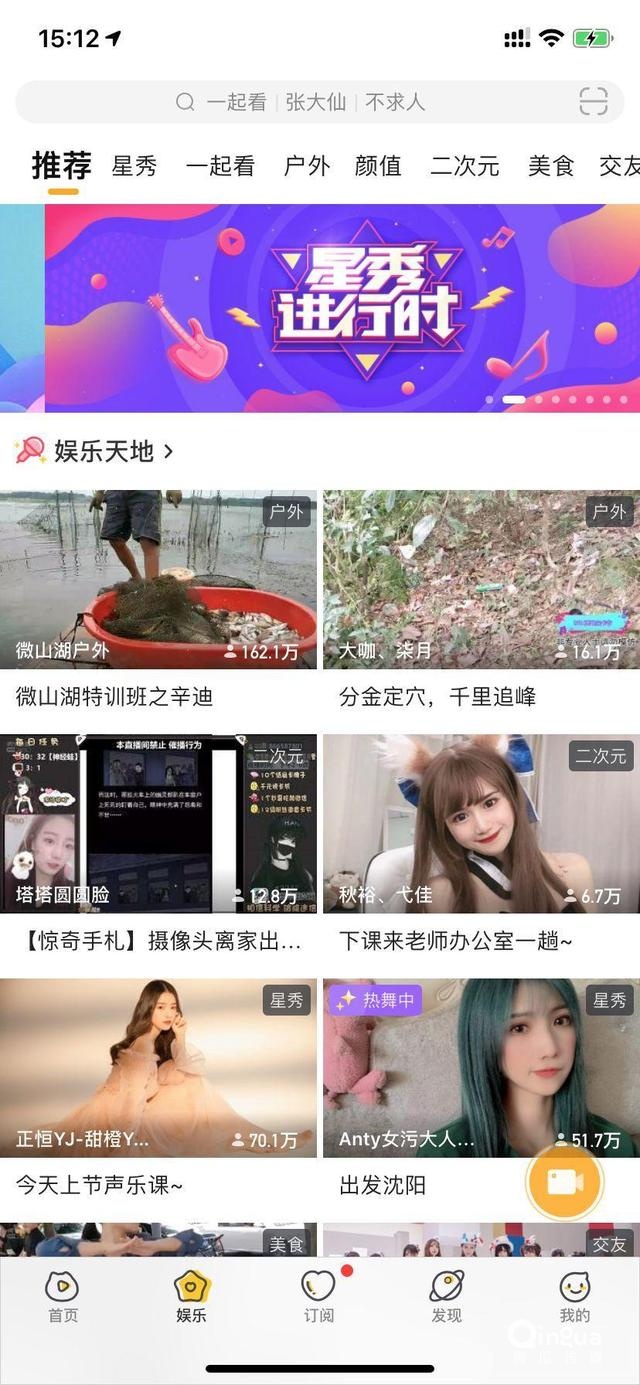Open the QR scan icon

click(x=593, y=102)
